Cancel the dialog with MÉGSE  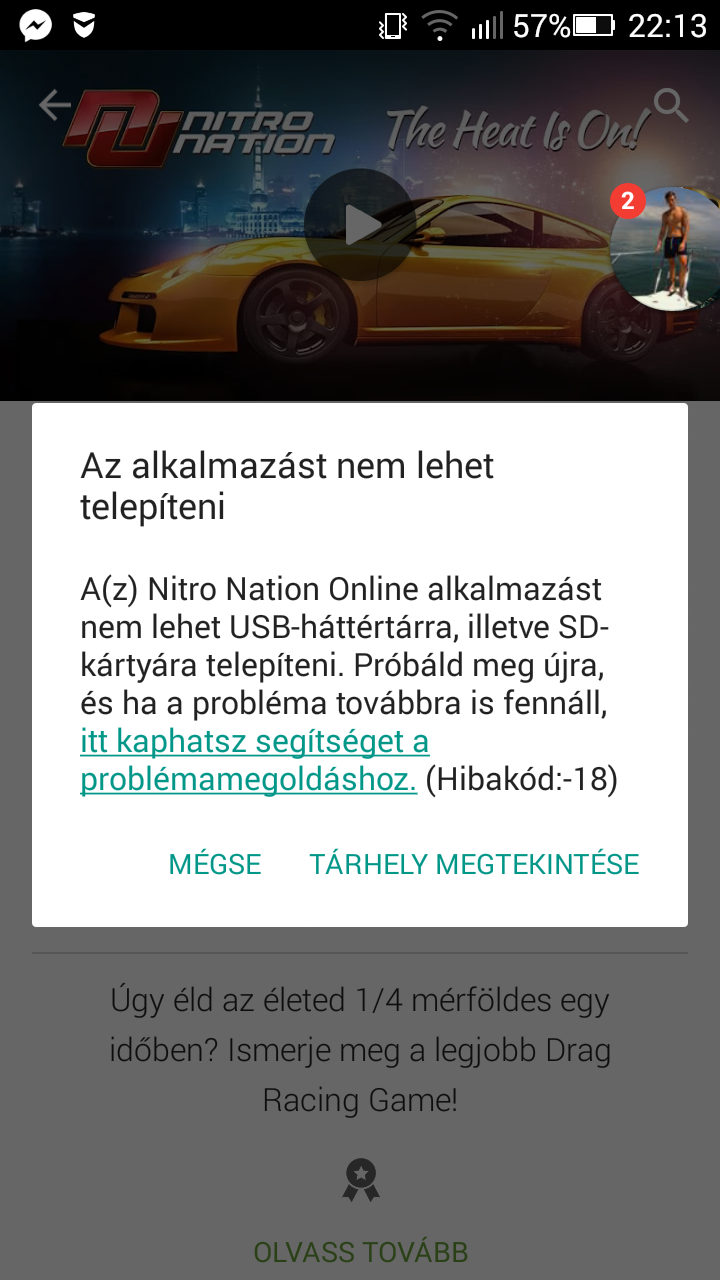215,864
